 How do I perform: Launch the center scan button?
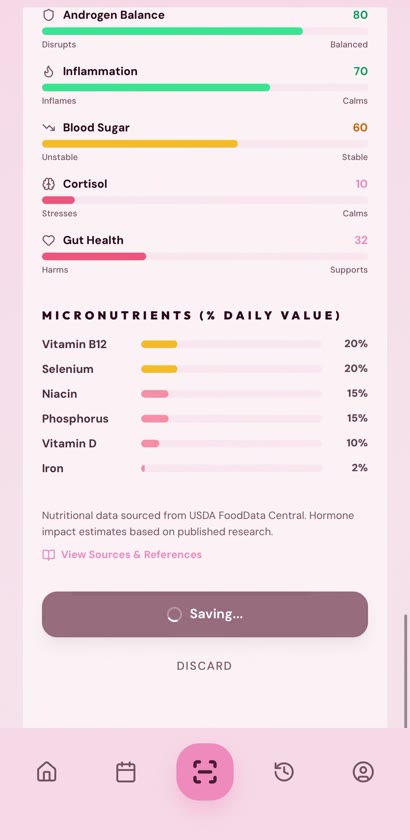click(x=205, y=772)
